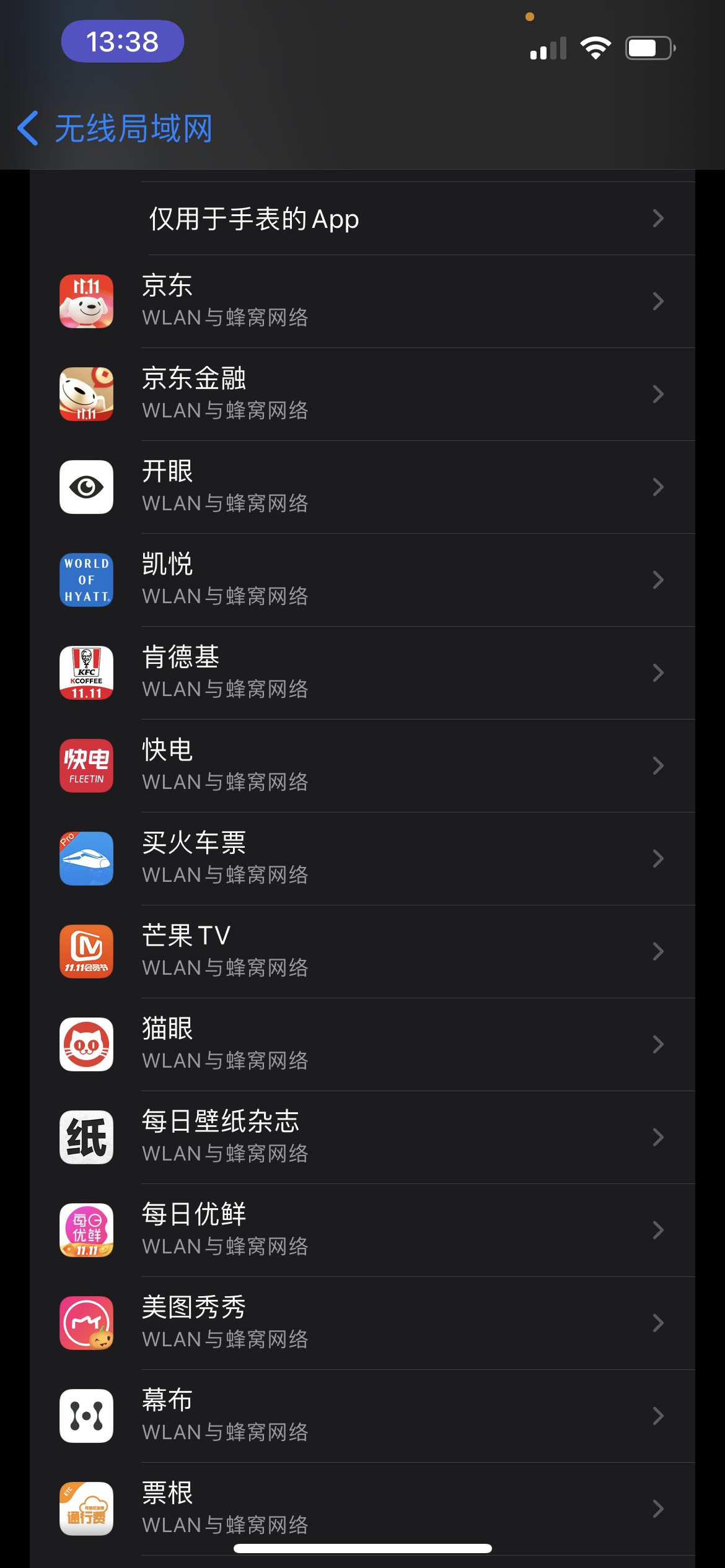
Task: Open 幕布 network settings
Action: pyautogui.click(x=362, y=1416)
